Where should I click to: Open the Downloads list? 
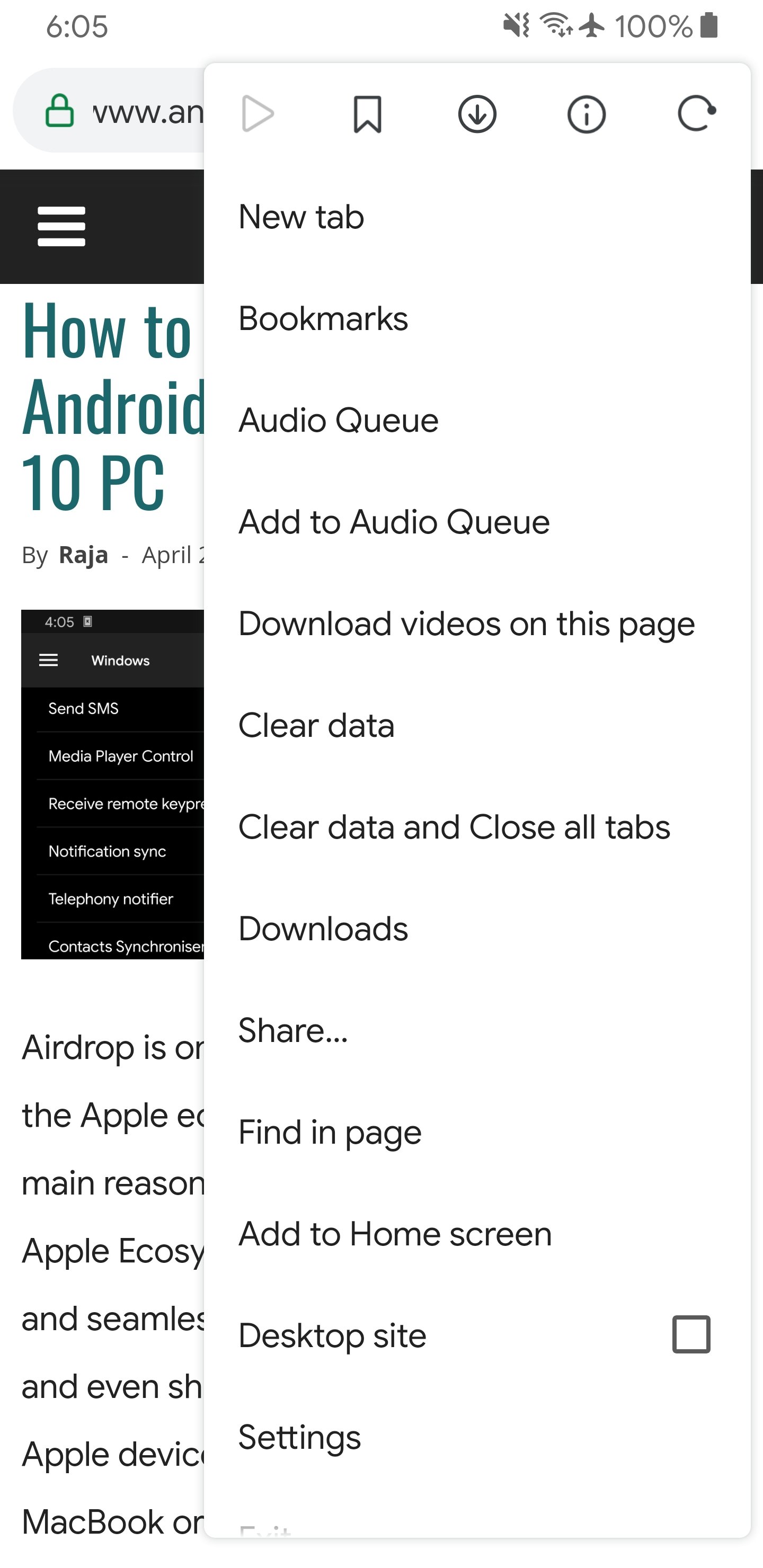tap(323, 928)
